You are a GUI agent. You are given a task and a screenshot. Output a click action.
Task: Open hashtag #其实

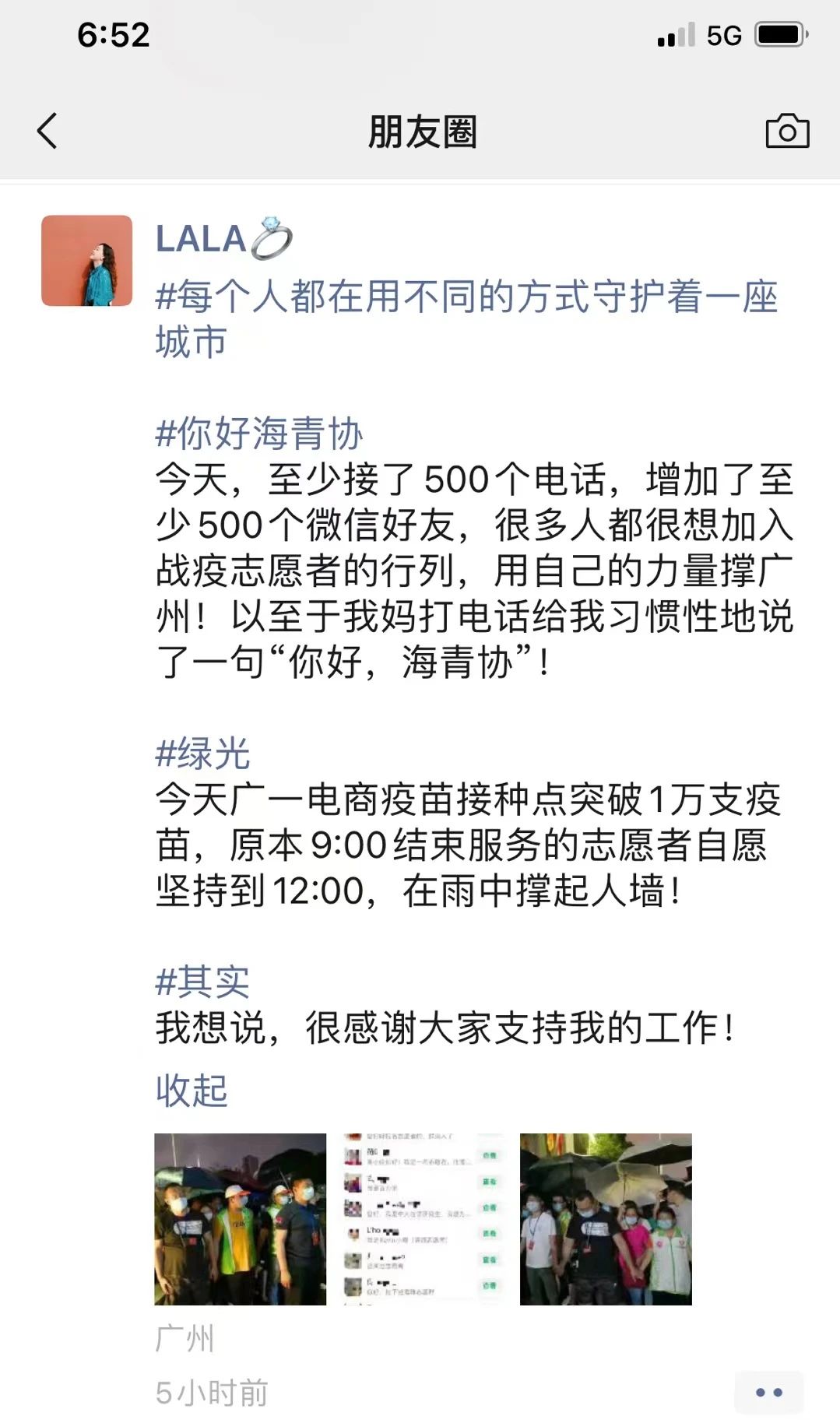click(202, 982)
